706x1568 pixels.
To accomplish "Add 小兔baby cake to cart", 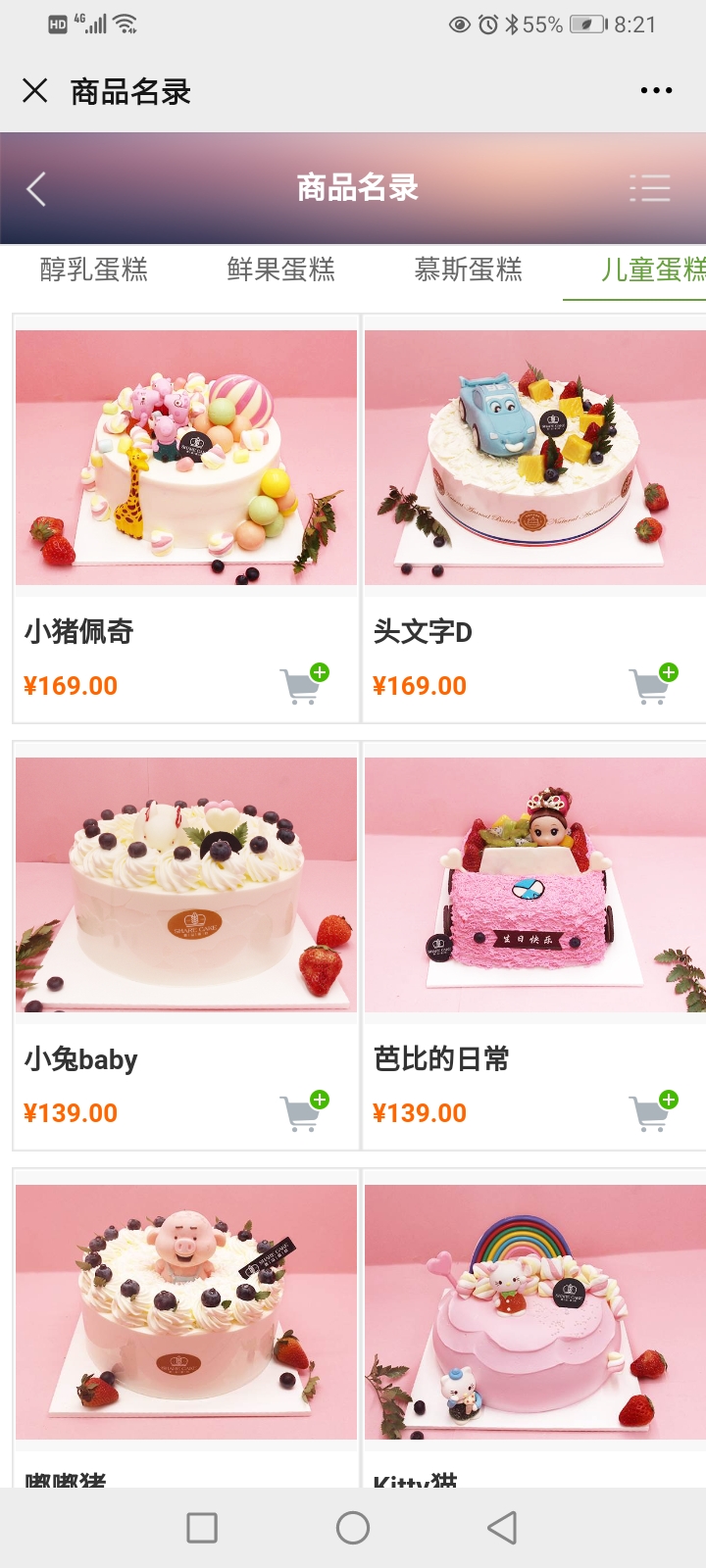I will click(x=304, y=1111).
